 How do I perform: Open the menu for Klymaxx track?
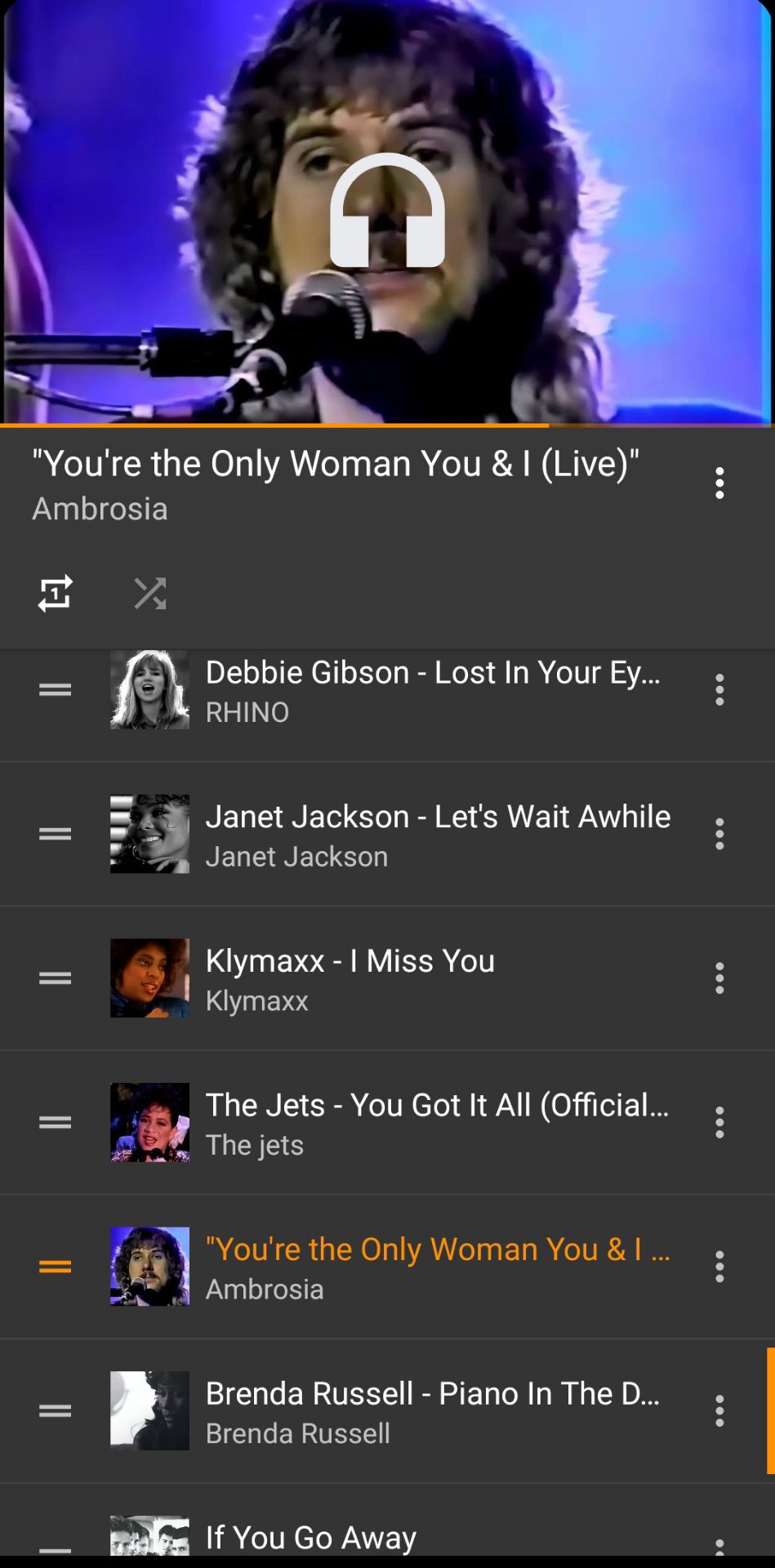(x=719, y=978)
